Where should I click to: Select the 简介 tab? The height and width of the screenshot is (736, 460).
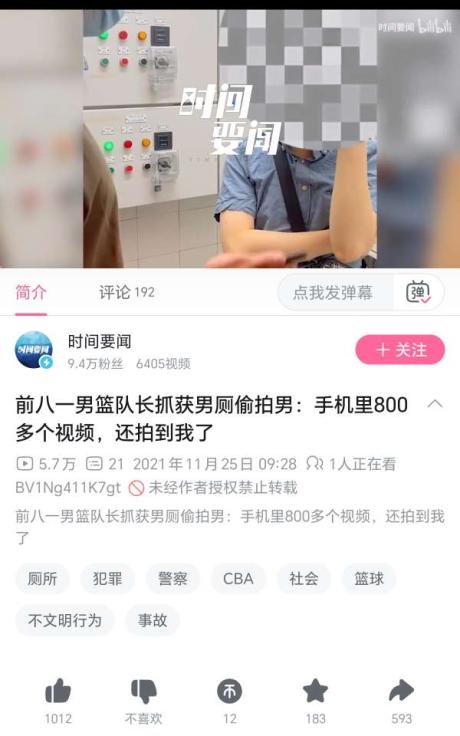click(31, 292)
